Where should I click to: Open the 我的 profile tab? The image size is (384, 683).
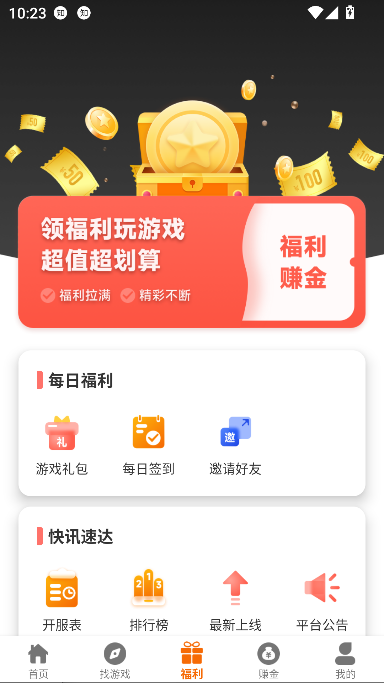point(345,660)
